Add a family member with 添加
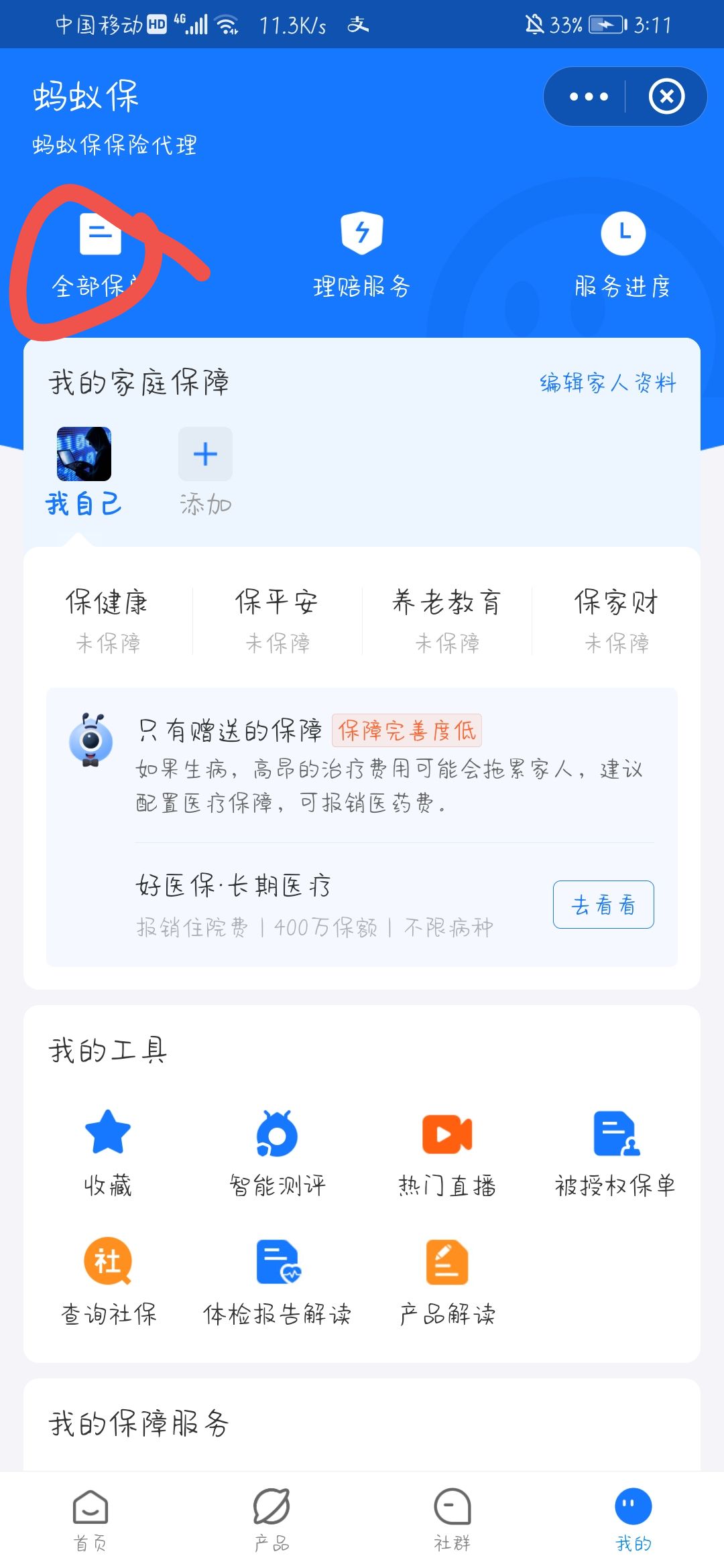724x1568 pixels. pos(205,472)
